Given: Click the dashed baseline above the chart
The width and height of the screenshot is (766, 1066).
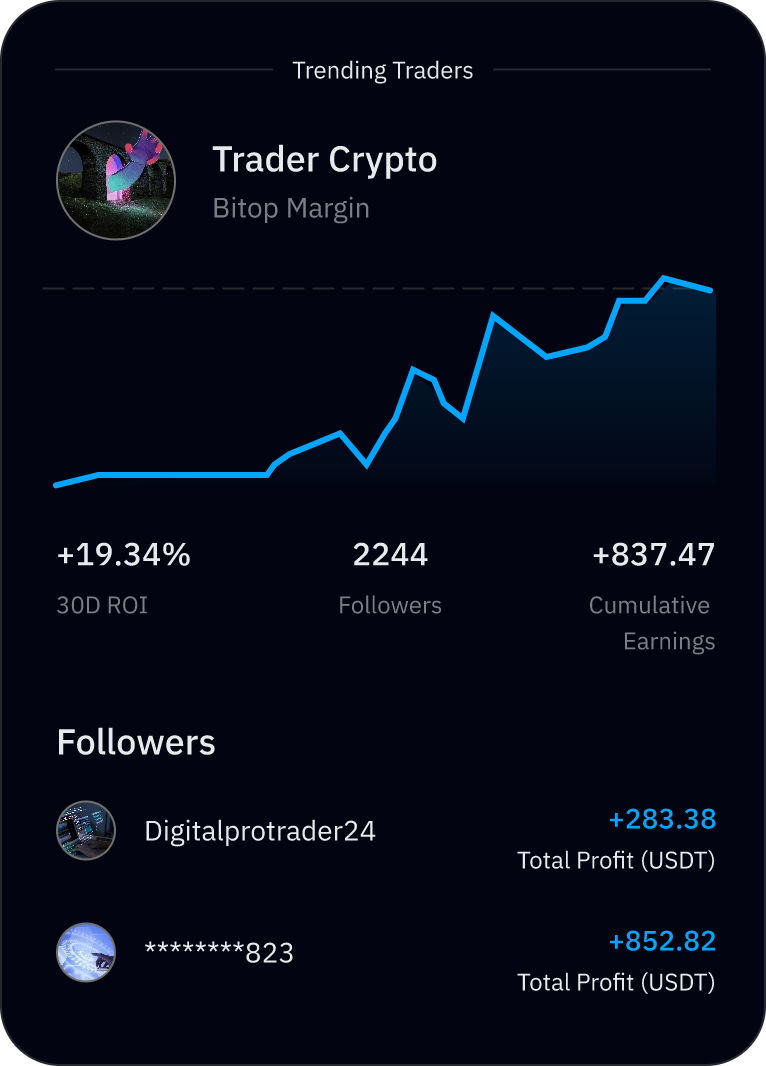Looking at the screenshot, I should click(383, 287).
